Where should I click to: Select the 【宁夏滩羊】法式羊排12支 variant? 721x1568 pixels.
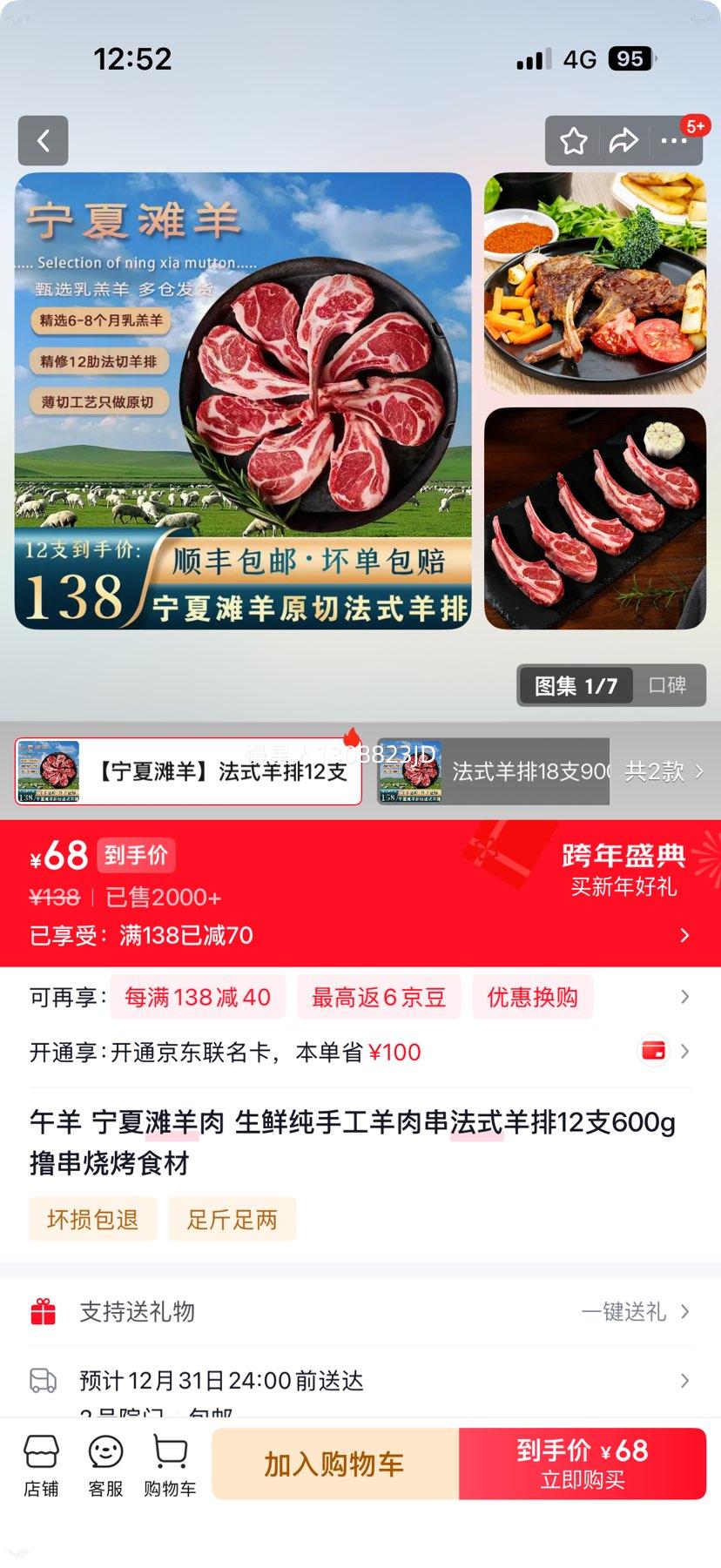click(x=188, y=771)
